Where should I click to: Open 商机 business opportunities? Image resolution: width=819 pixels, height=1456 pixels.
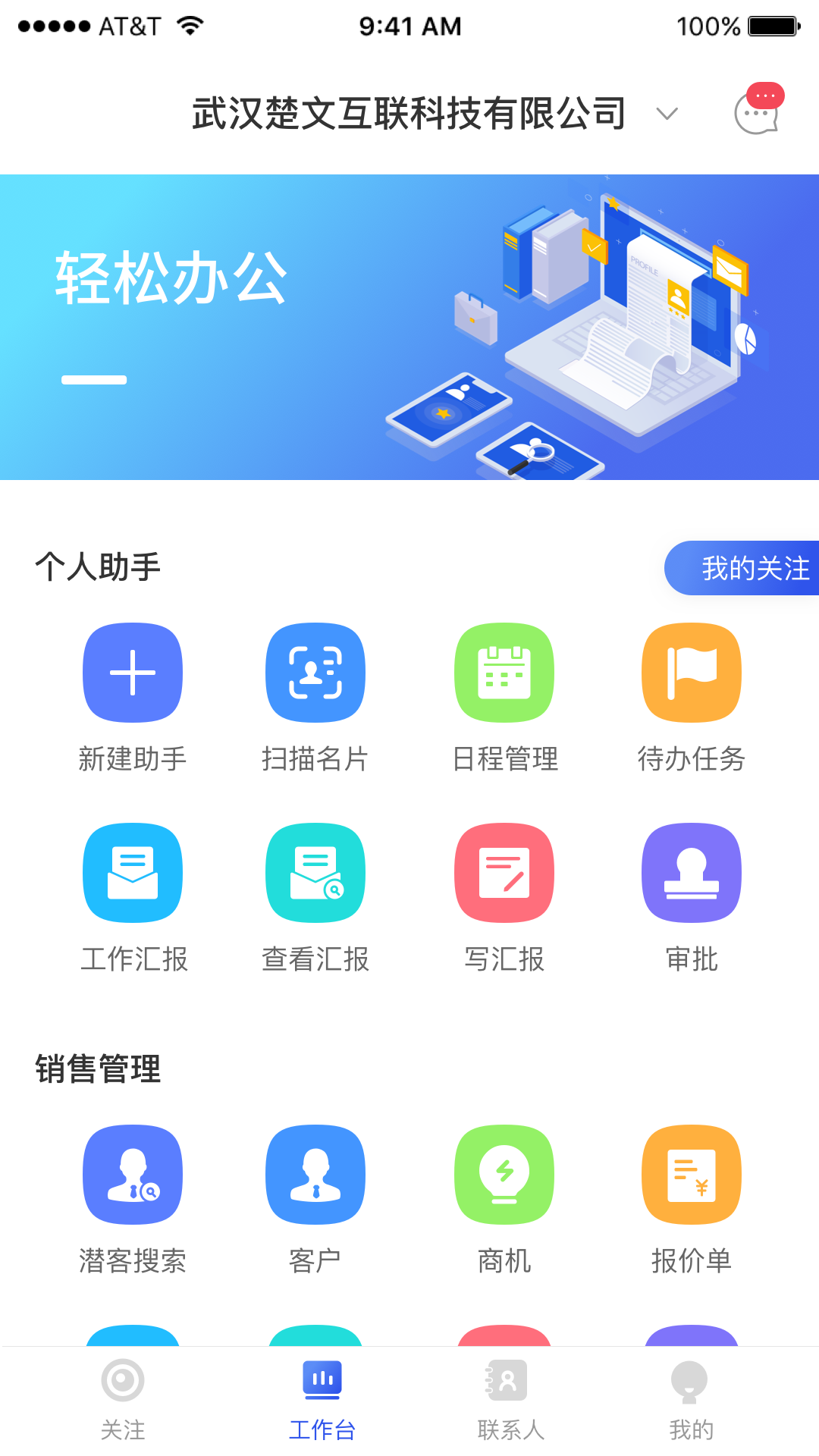point(504,1174)
